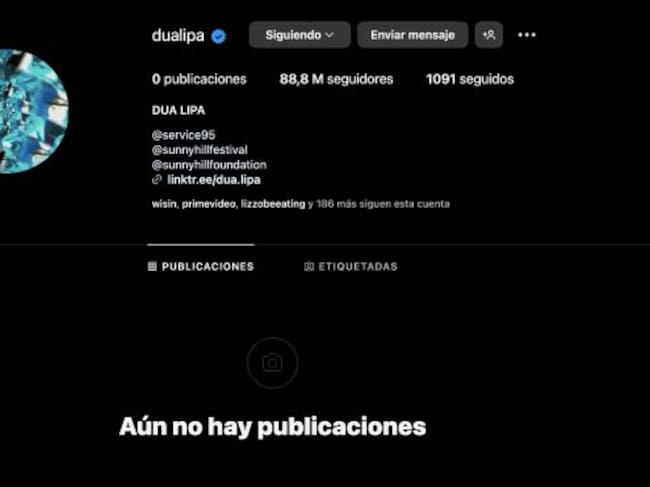
Task: Switch to the Etiquetadas tab
Action: point(351,267)
